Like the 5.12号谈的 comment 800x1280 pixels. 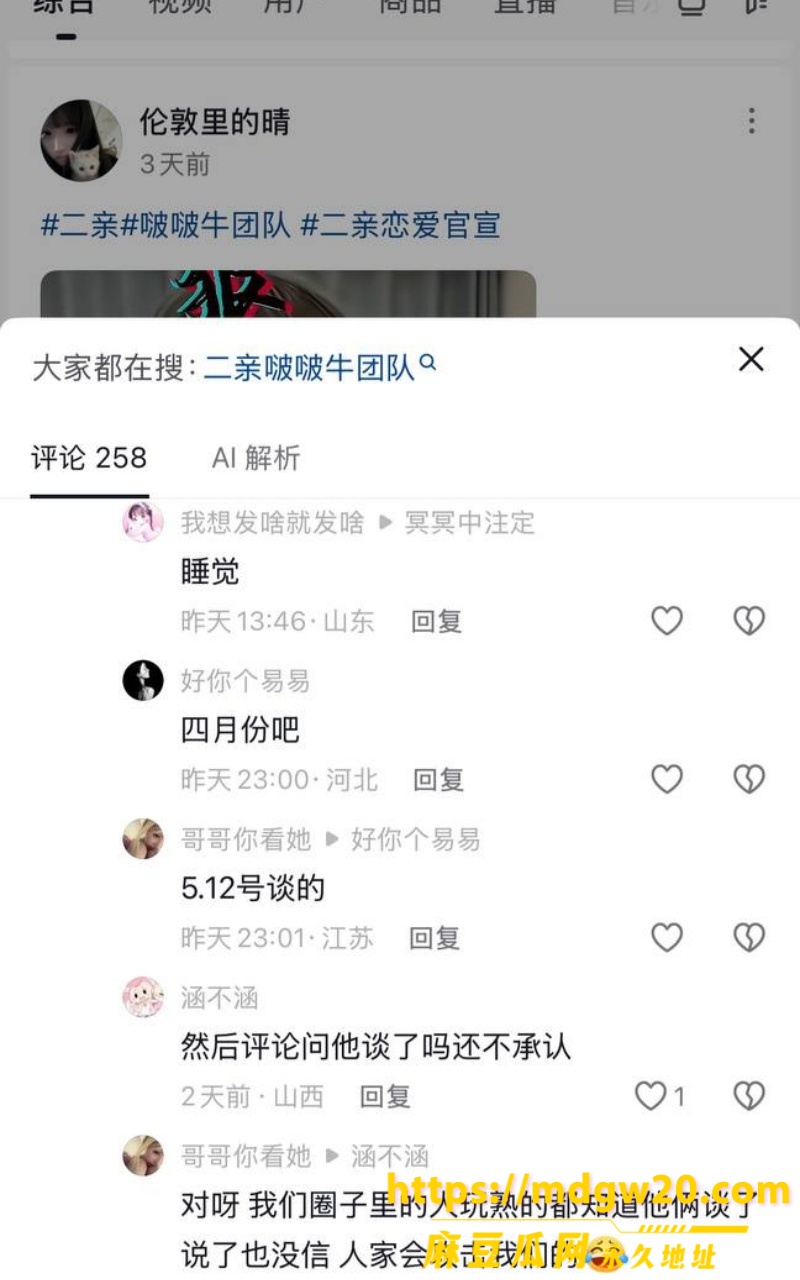click(x=667, y=937)
